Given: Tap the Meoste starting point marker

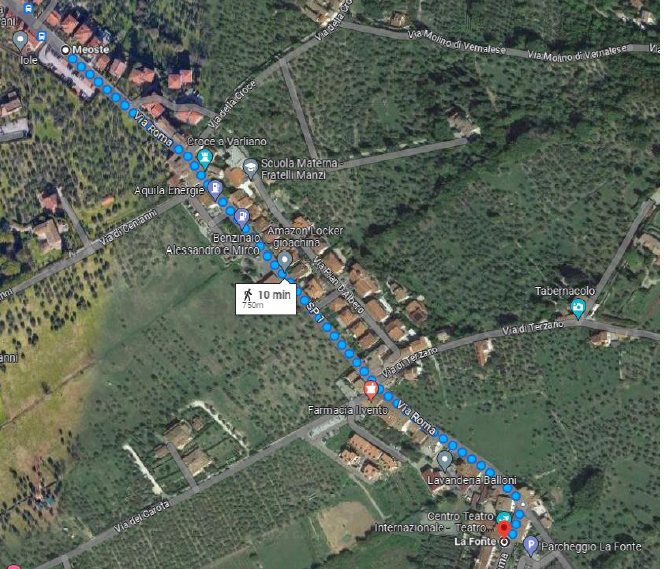Looking at the screenshot, I should [x=66, y=49].
